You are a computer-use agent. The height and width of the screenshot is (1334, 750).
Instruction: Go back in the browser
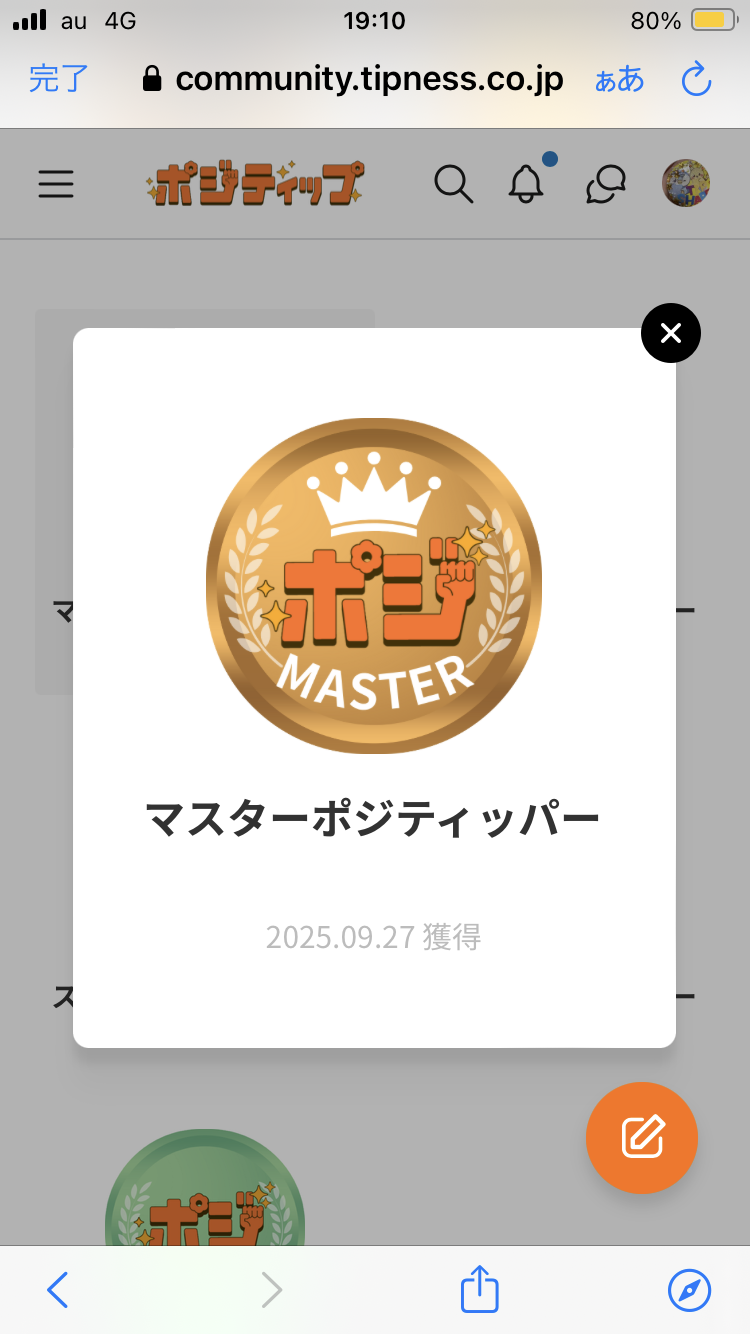pyautogui.click(x=58, y=1290)
